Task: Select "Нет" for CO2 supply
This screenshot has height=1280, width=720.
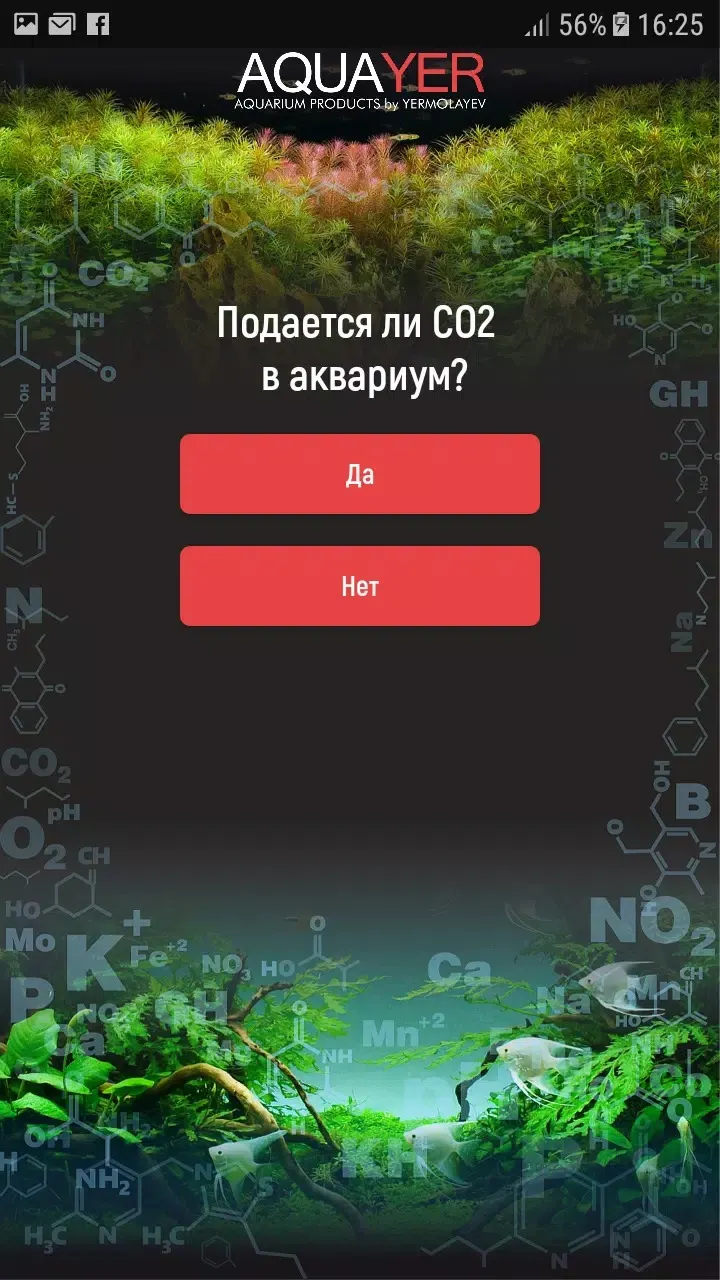Action: tap(360, 586)
